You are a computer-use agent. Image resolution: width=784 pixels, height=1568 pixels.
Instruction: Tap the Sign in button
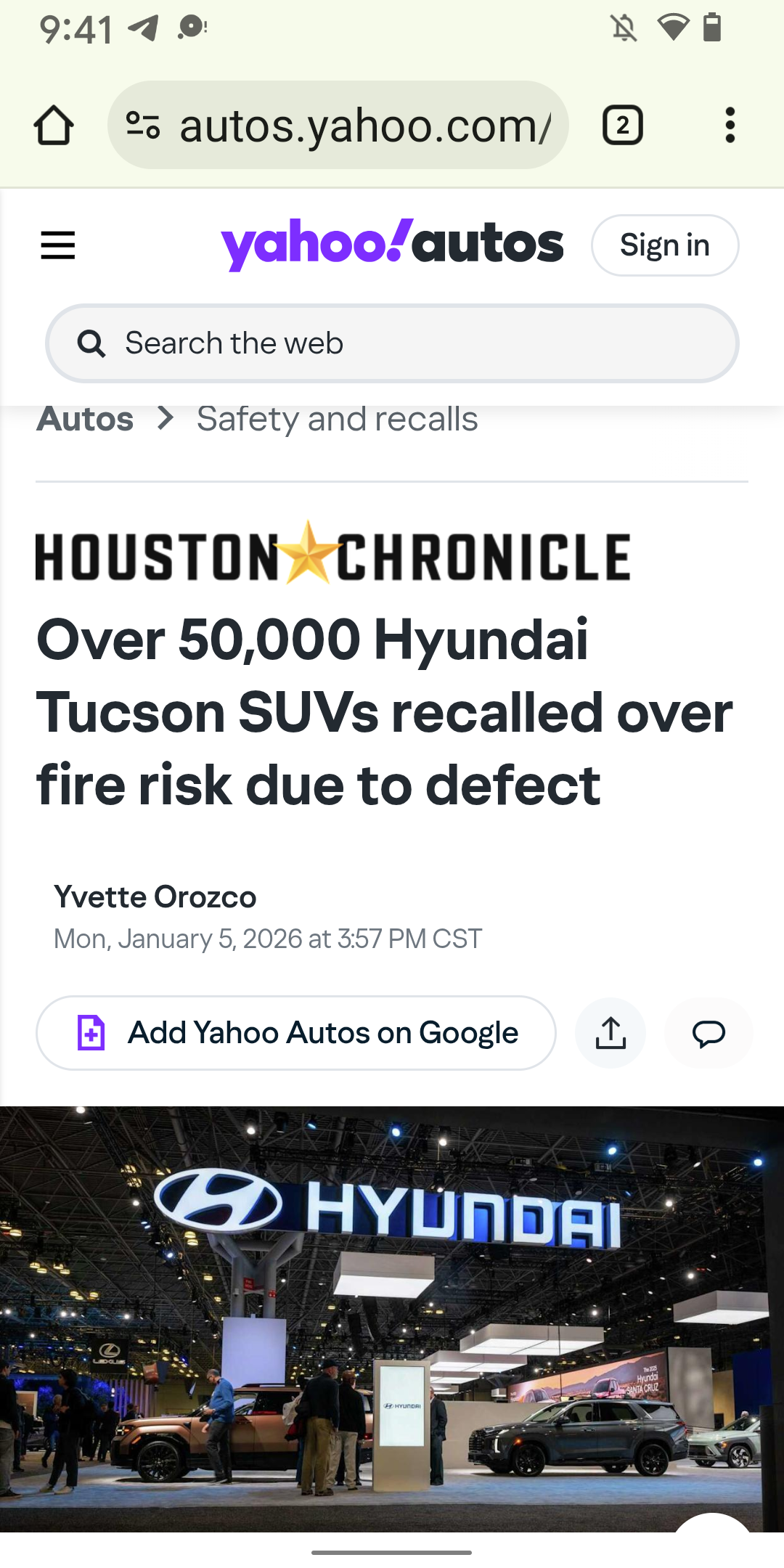click(x=664, y=245)
